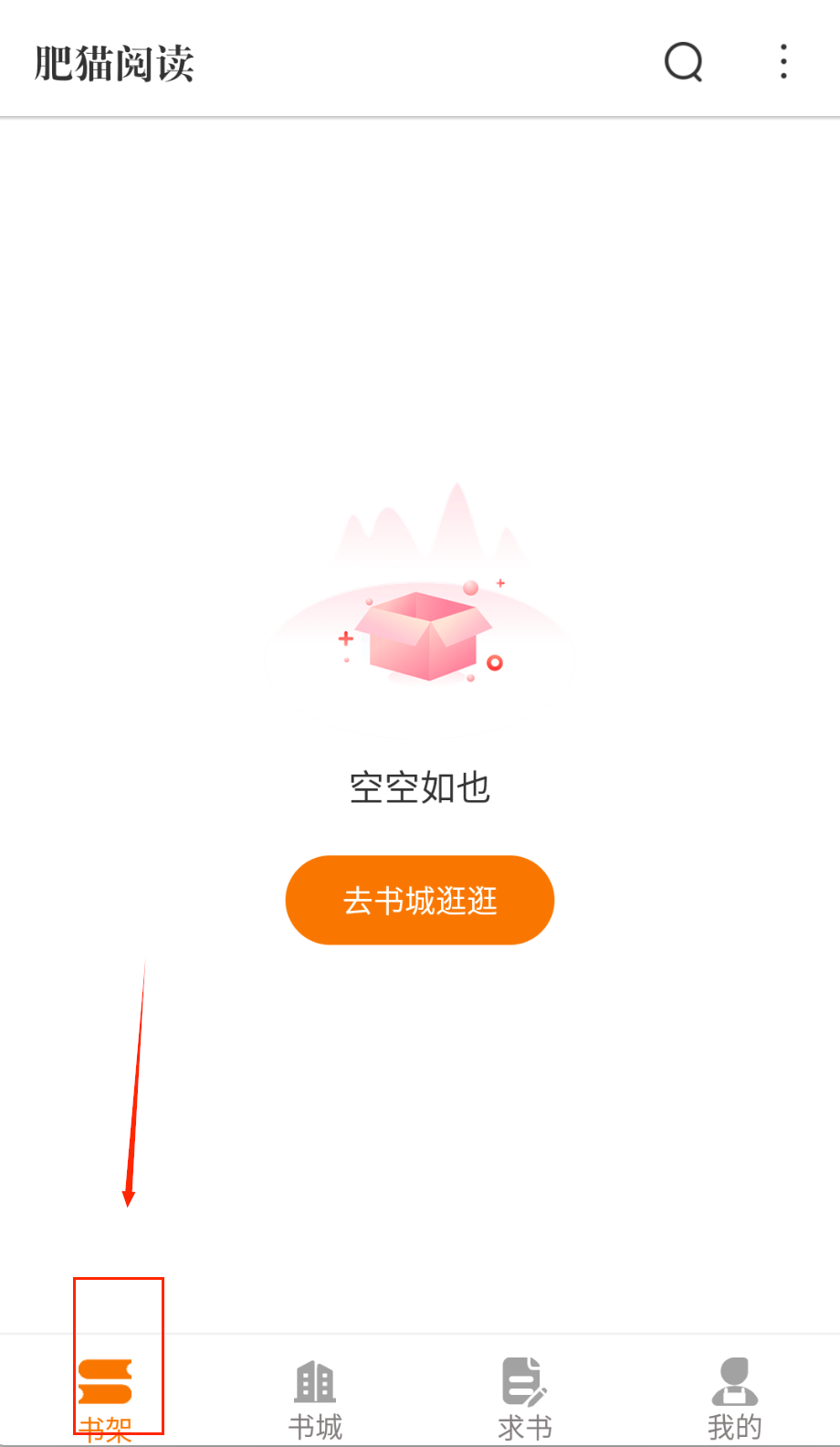Go to the 求书 tab
The image size is (840, 1447).
[525, 1398]
